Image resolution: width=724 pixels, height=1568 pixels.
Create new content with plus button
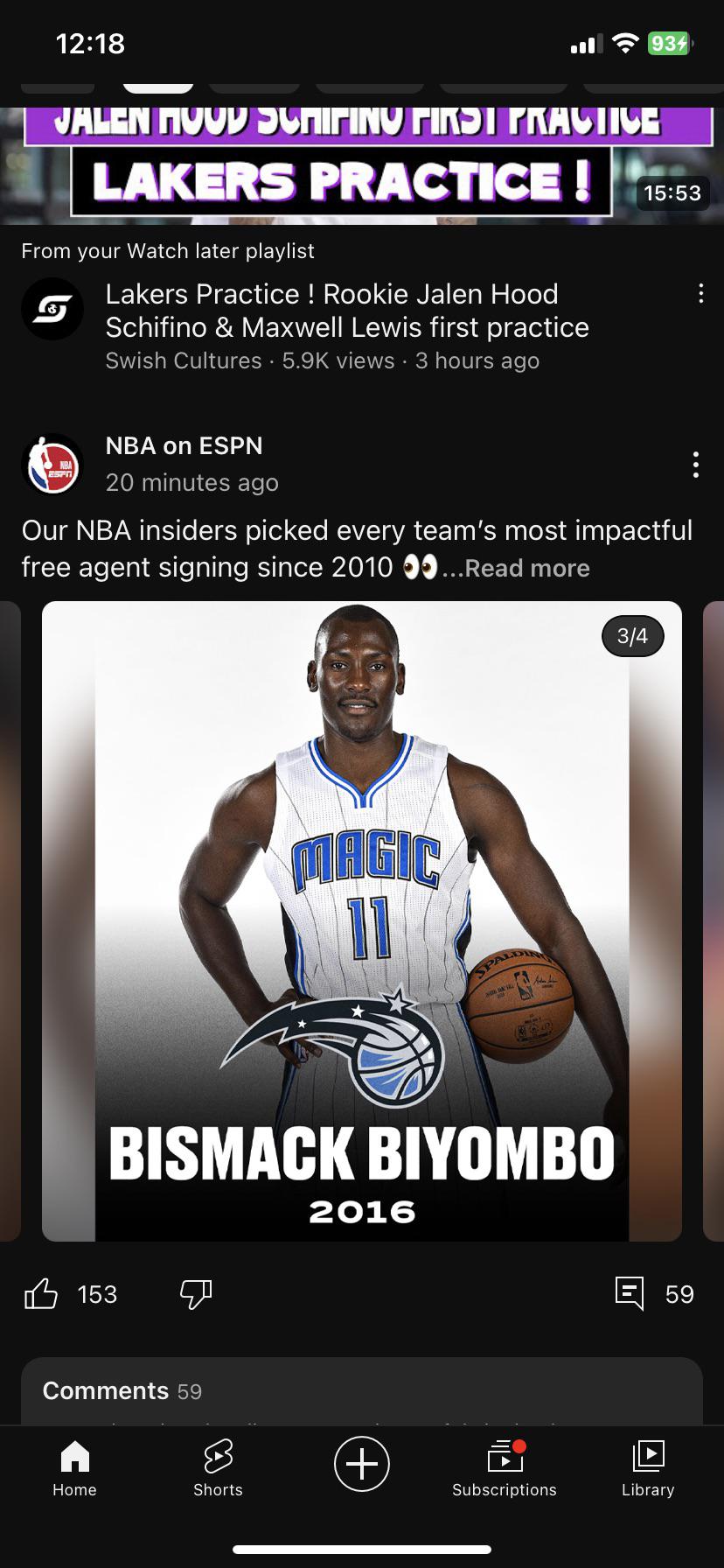tap(362, 1463)
